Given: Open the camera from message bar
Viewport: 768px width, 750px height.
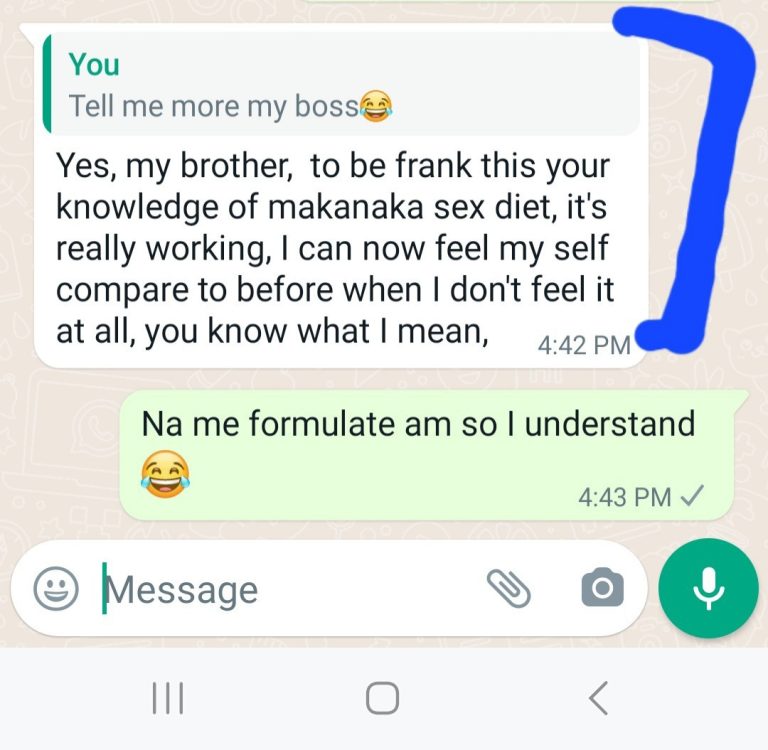Looking at the screenshot, I should (602, 588).
